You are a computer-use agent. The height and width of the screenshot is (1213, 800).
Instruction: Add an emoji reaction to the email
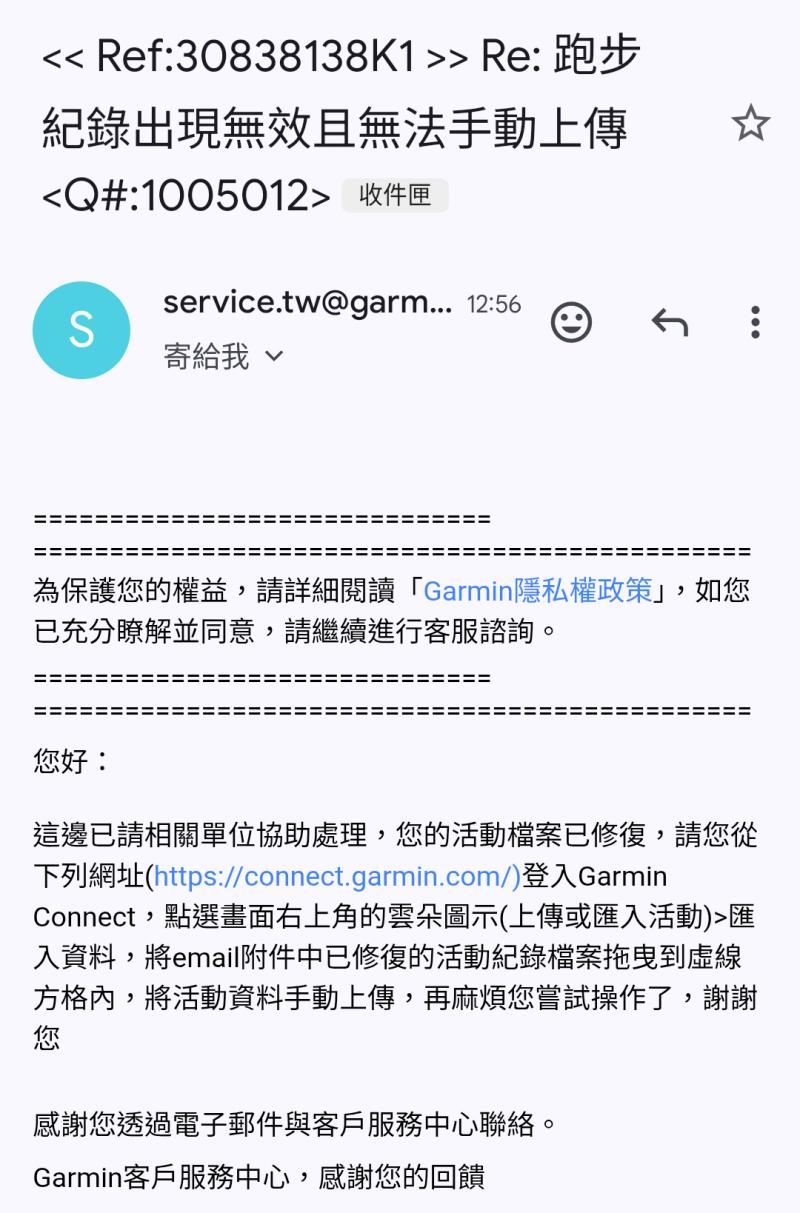[571, 323]
